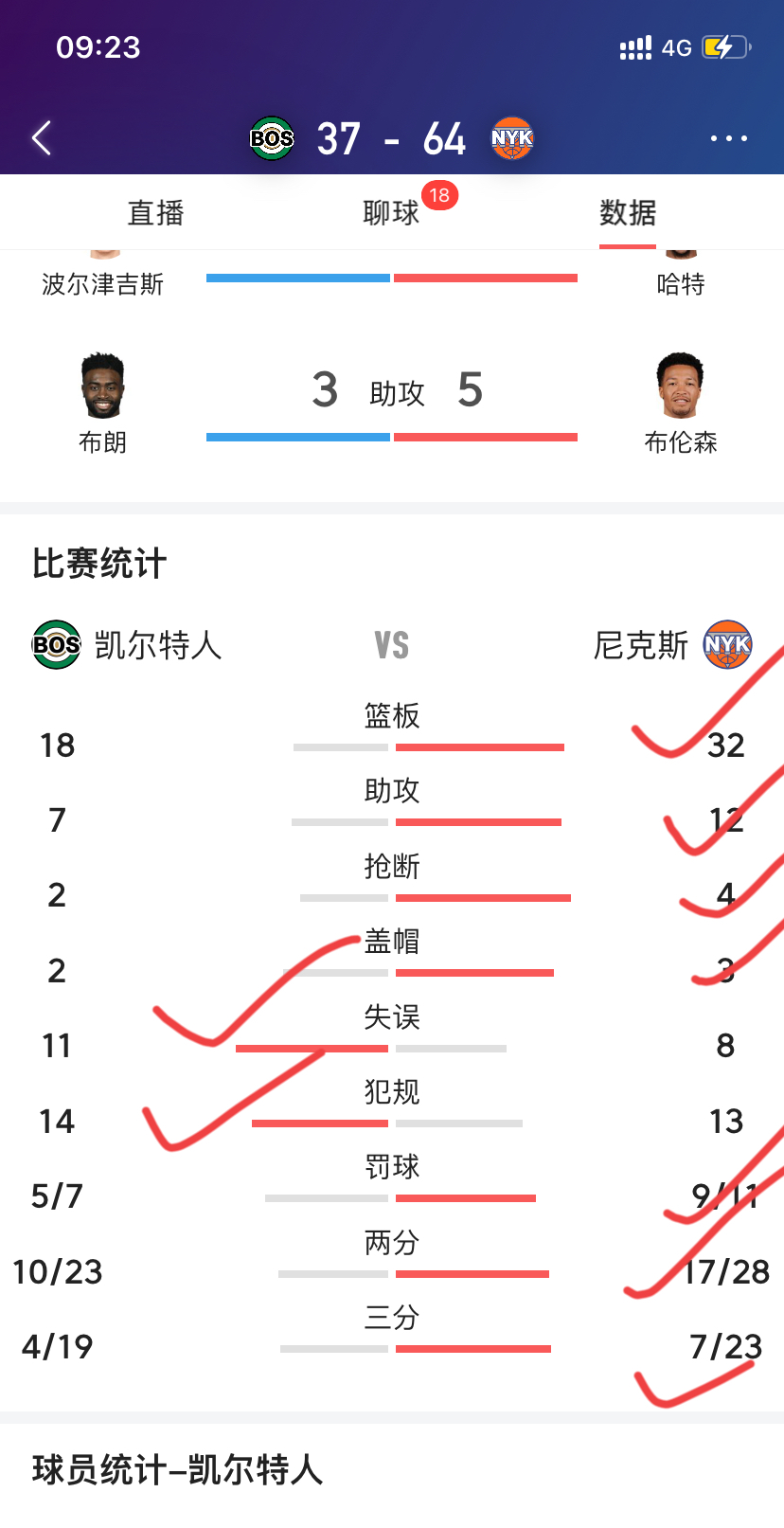Open the 聊球 chat tab
Image resolution: width=784 pixels, height=1528 pixels.
point(391,213)
